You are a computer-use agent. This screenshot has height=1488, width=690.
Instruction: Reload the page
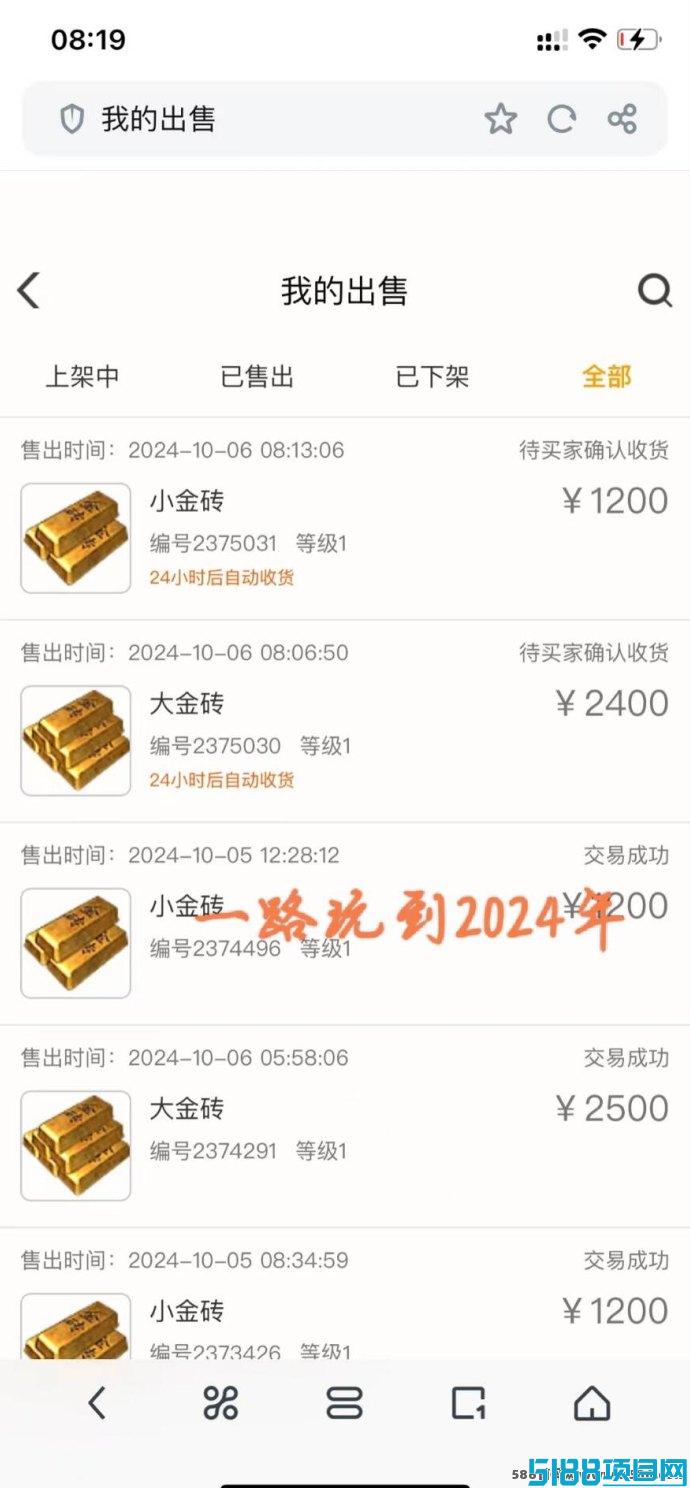tap(561, 120)
